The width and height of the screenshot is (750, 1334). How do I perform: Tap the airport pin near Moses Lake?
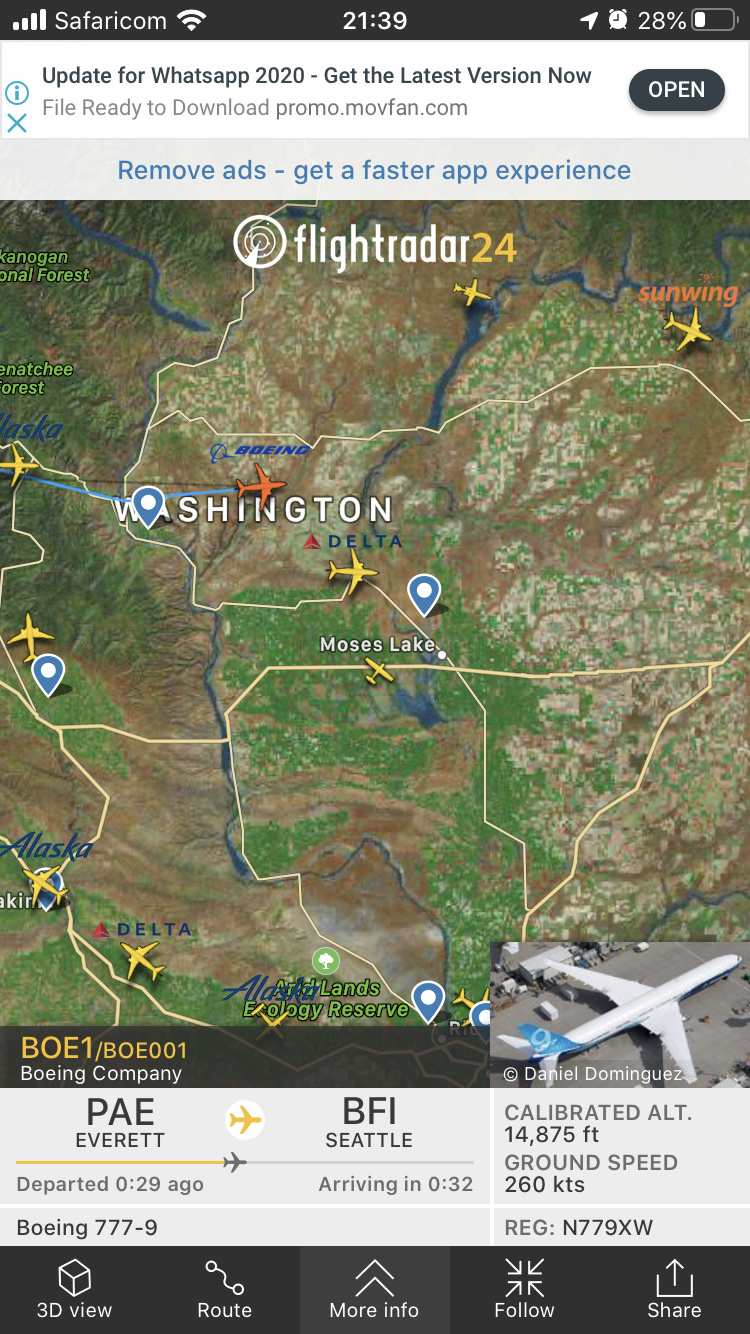425,593
